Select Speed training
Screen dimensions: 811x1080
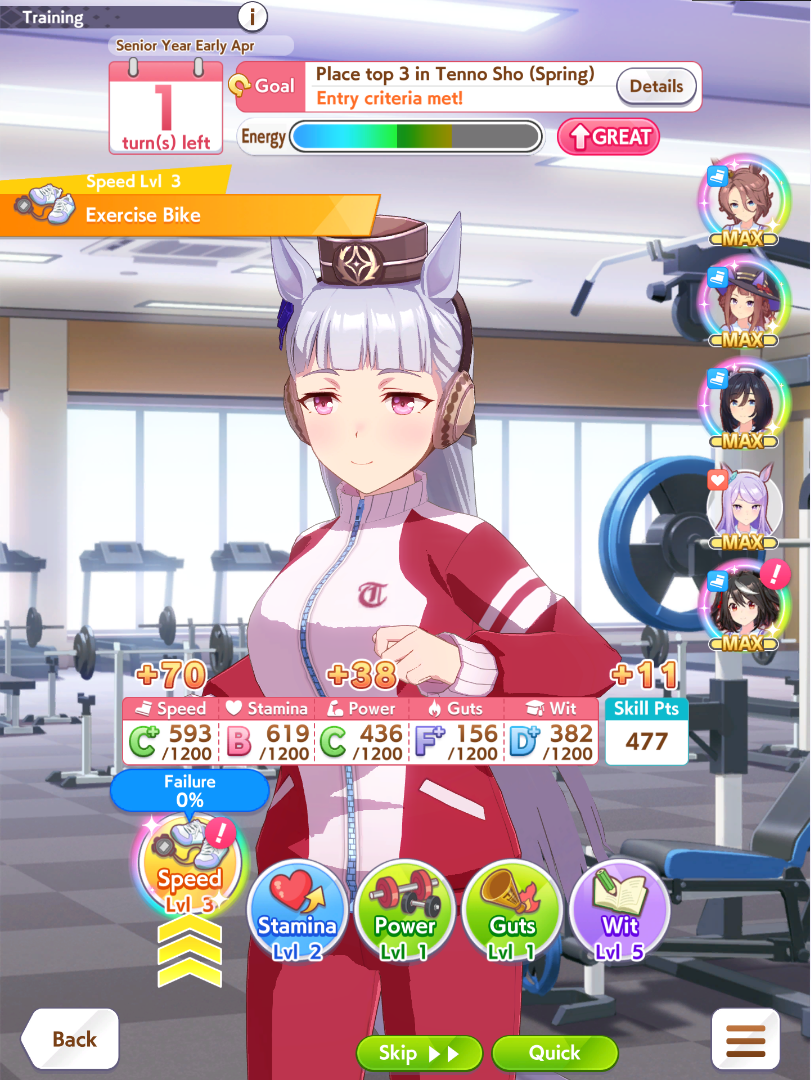click(x=189, y=866)
